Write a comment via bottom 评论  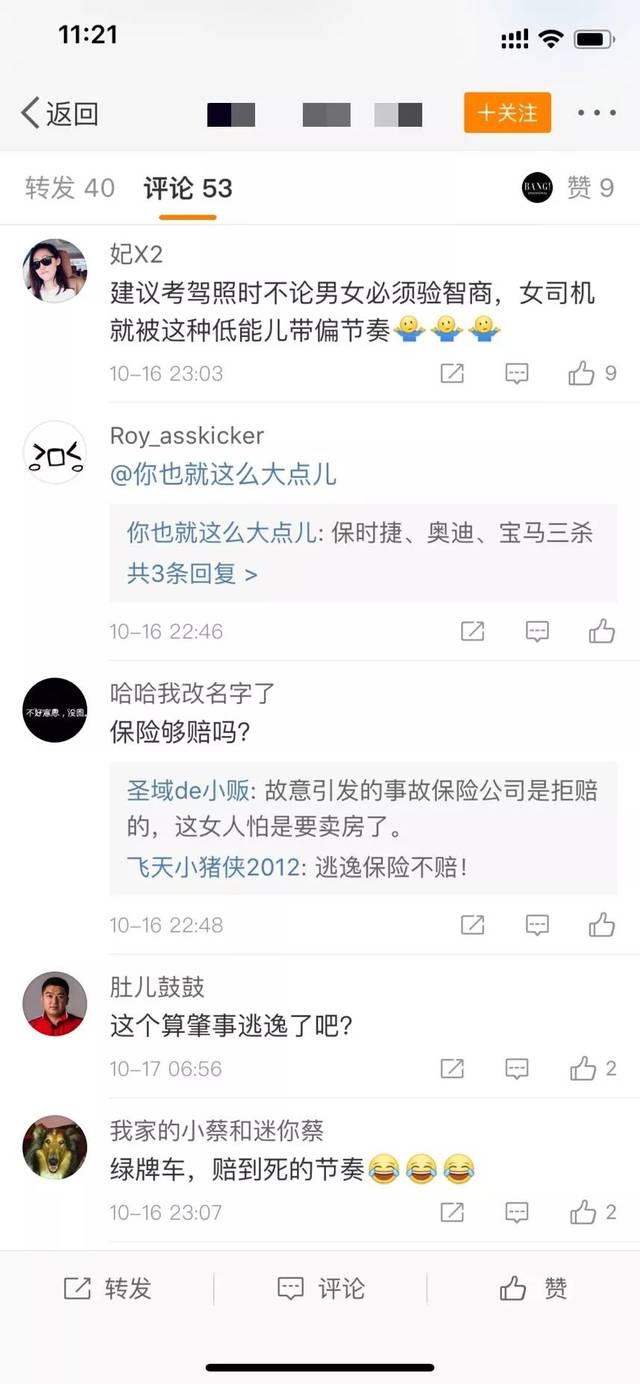[321, 1288]
